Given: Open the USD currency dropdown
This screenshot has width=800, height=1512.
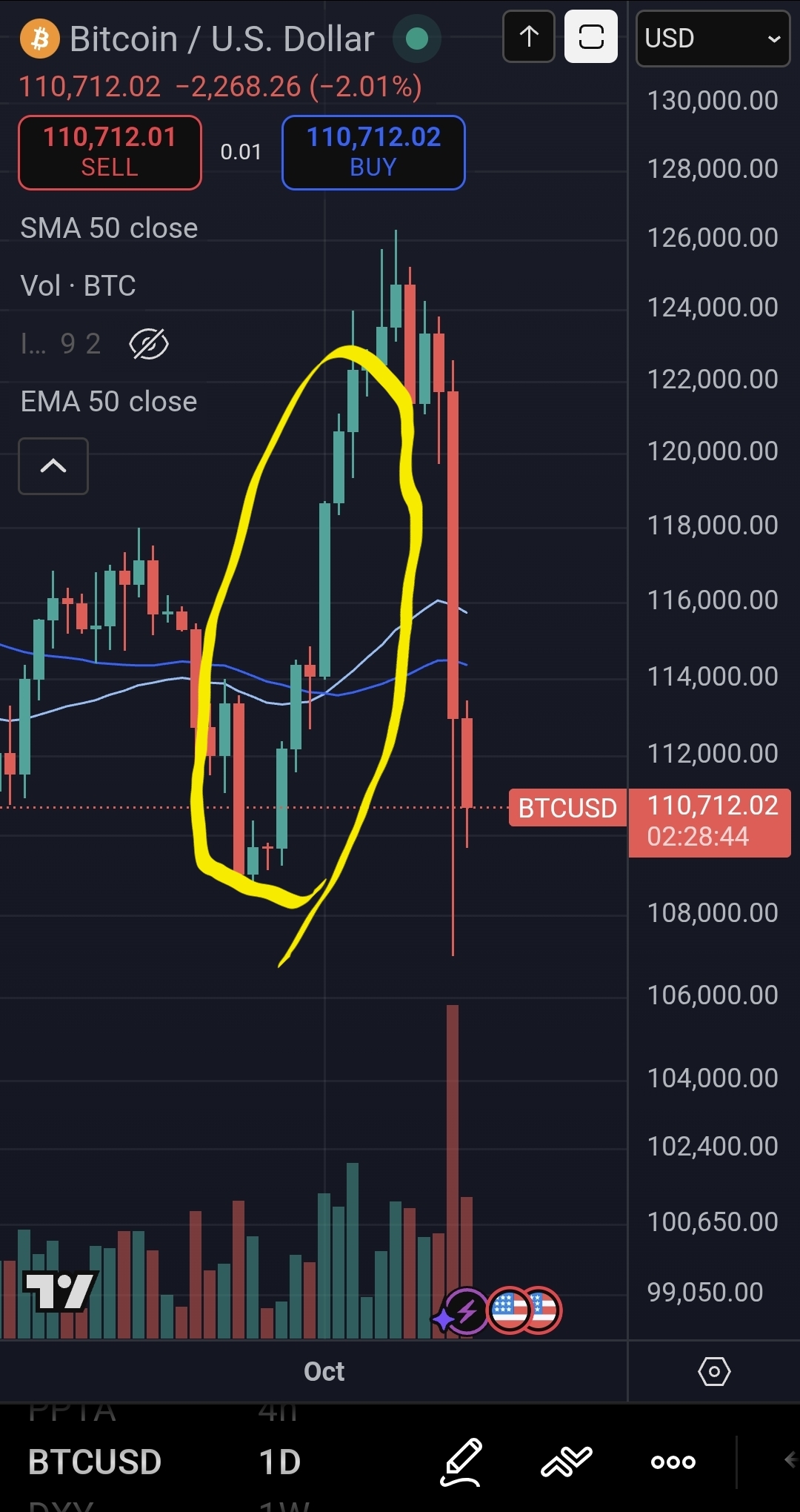Looking at the screenshot, I should pos(712,39).
